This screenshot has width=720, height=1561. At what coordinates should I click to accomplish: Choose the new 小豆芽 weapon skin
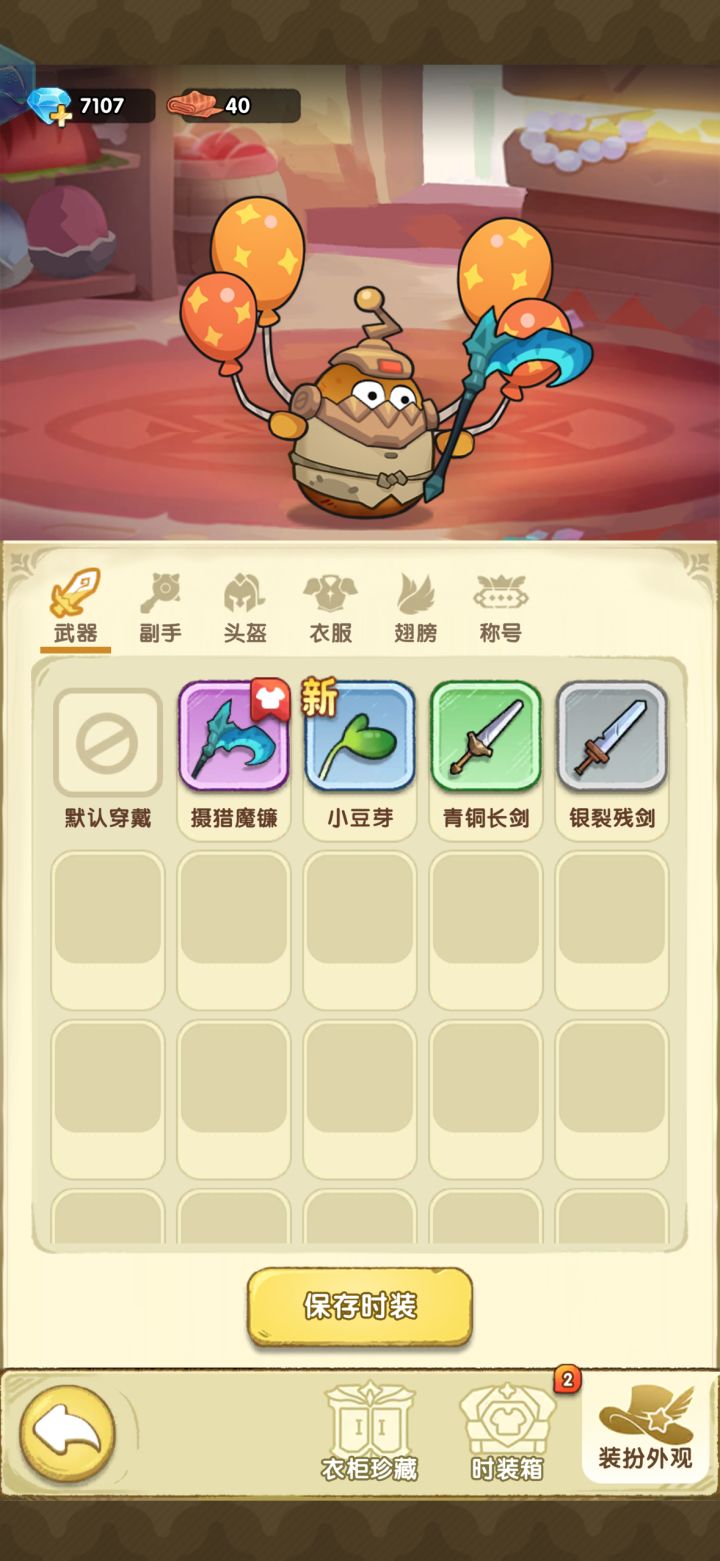click(x=360, y=759)
